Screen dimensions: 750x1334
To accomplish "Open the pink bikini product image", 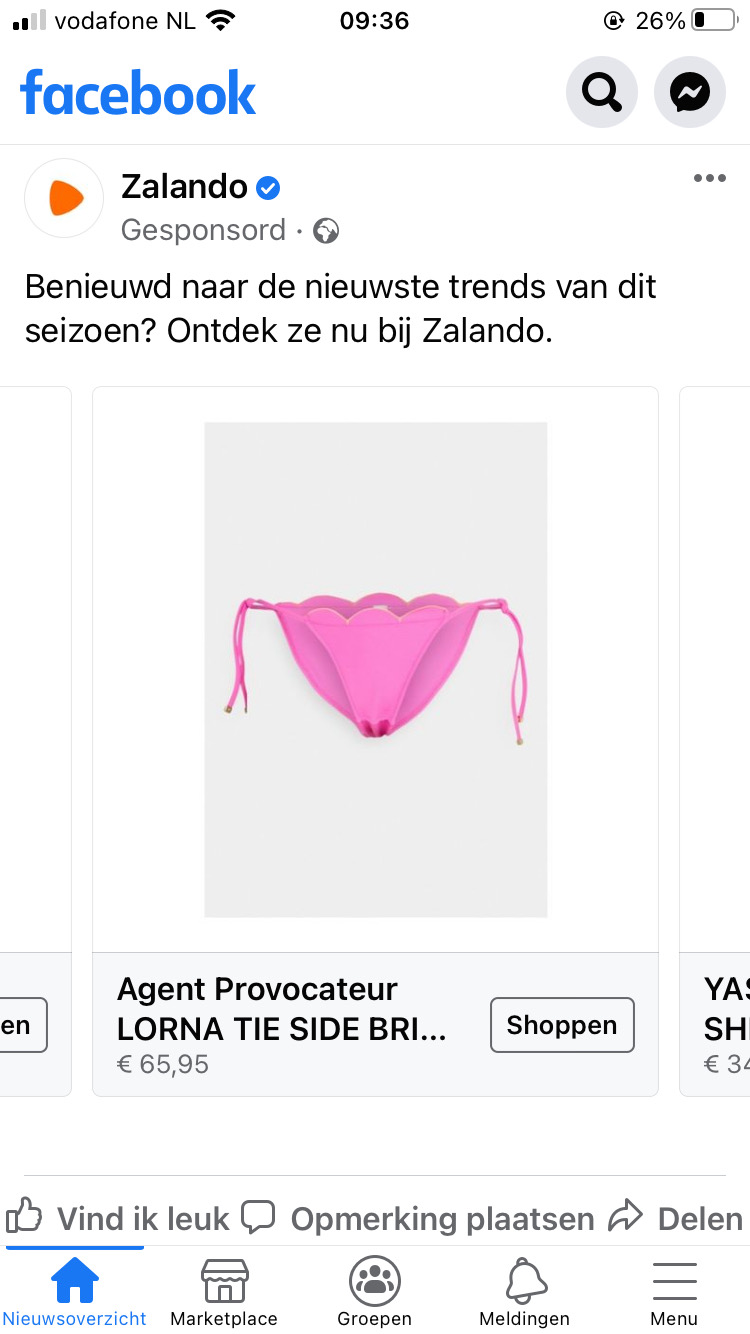I will pyautogui.click(x=376, y=669).
